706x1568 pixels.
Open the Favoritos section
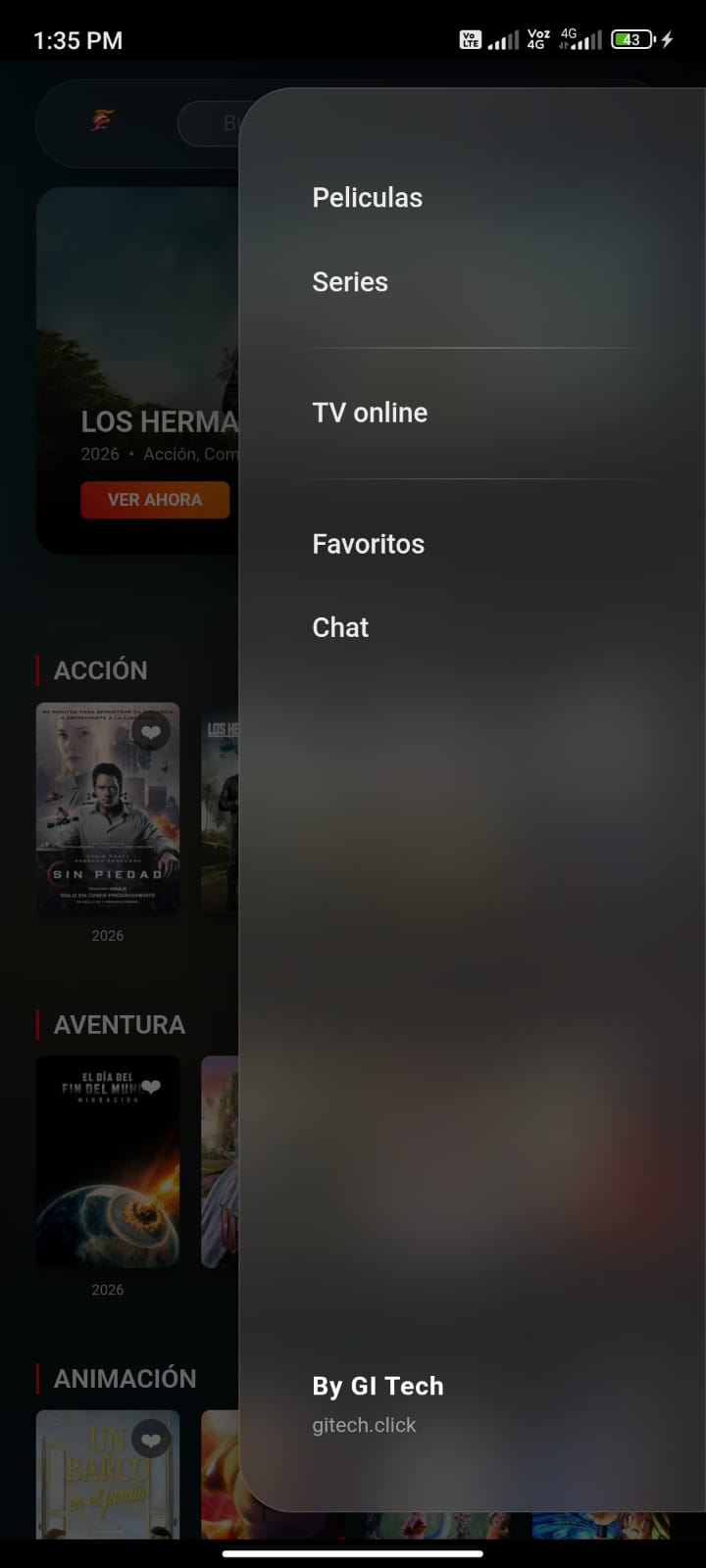pyautogui.click(x=368, y=544)
